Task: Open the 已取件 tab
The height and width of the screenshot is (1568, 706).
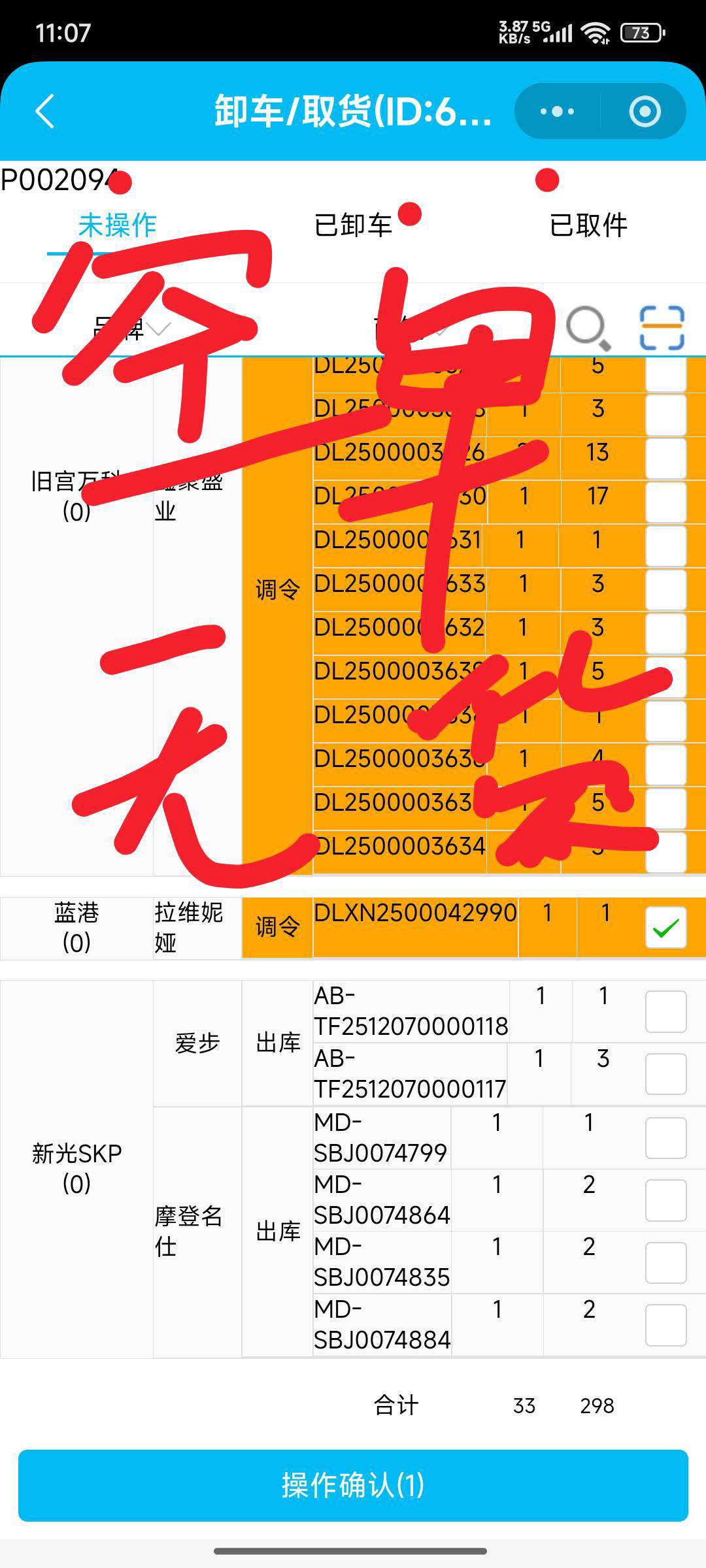Action: [x=588, y=225]
